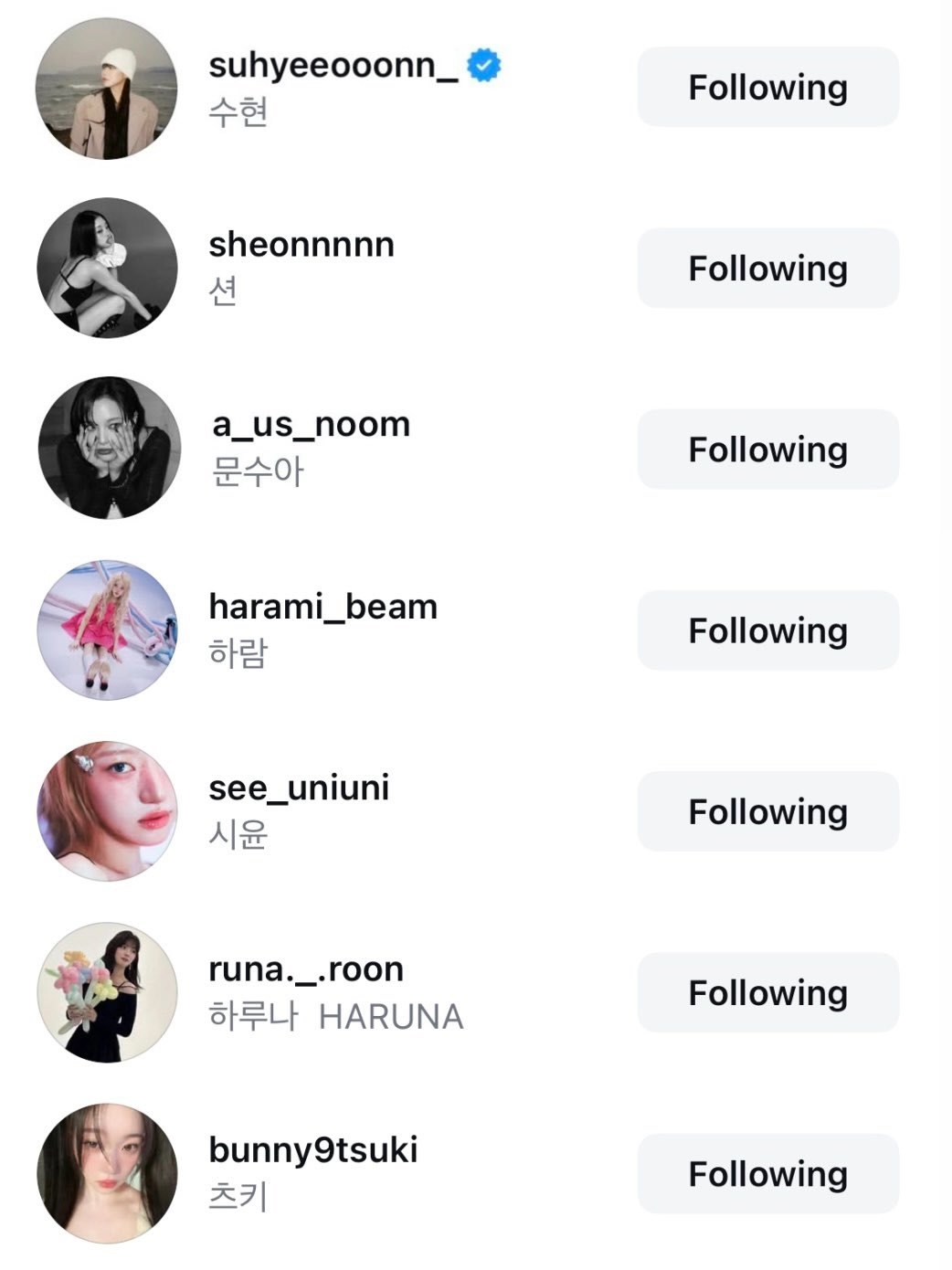Unfollow sheonnnnn via its Following button
952x1270 pixels.
point(767,269)
